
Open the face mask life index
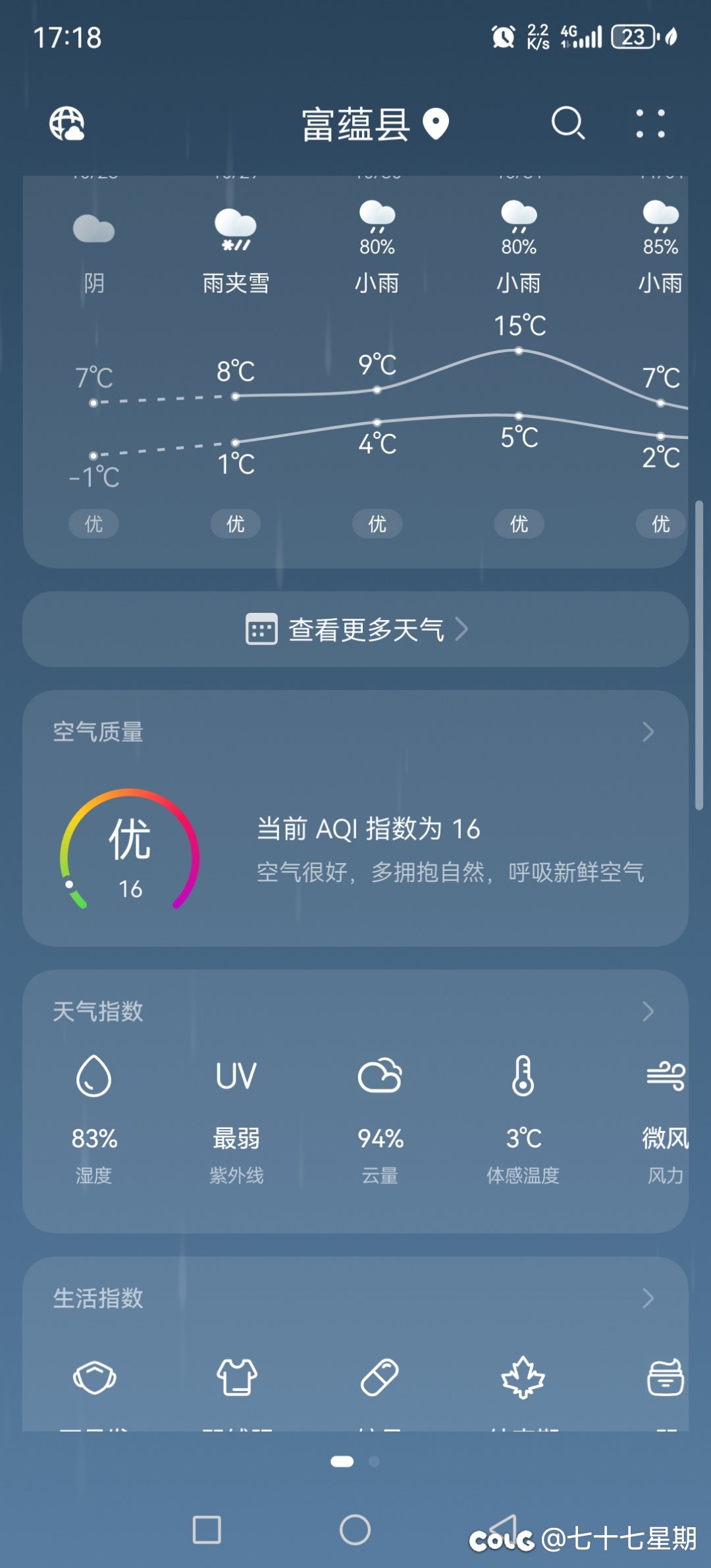(x=95, y=1377)
